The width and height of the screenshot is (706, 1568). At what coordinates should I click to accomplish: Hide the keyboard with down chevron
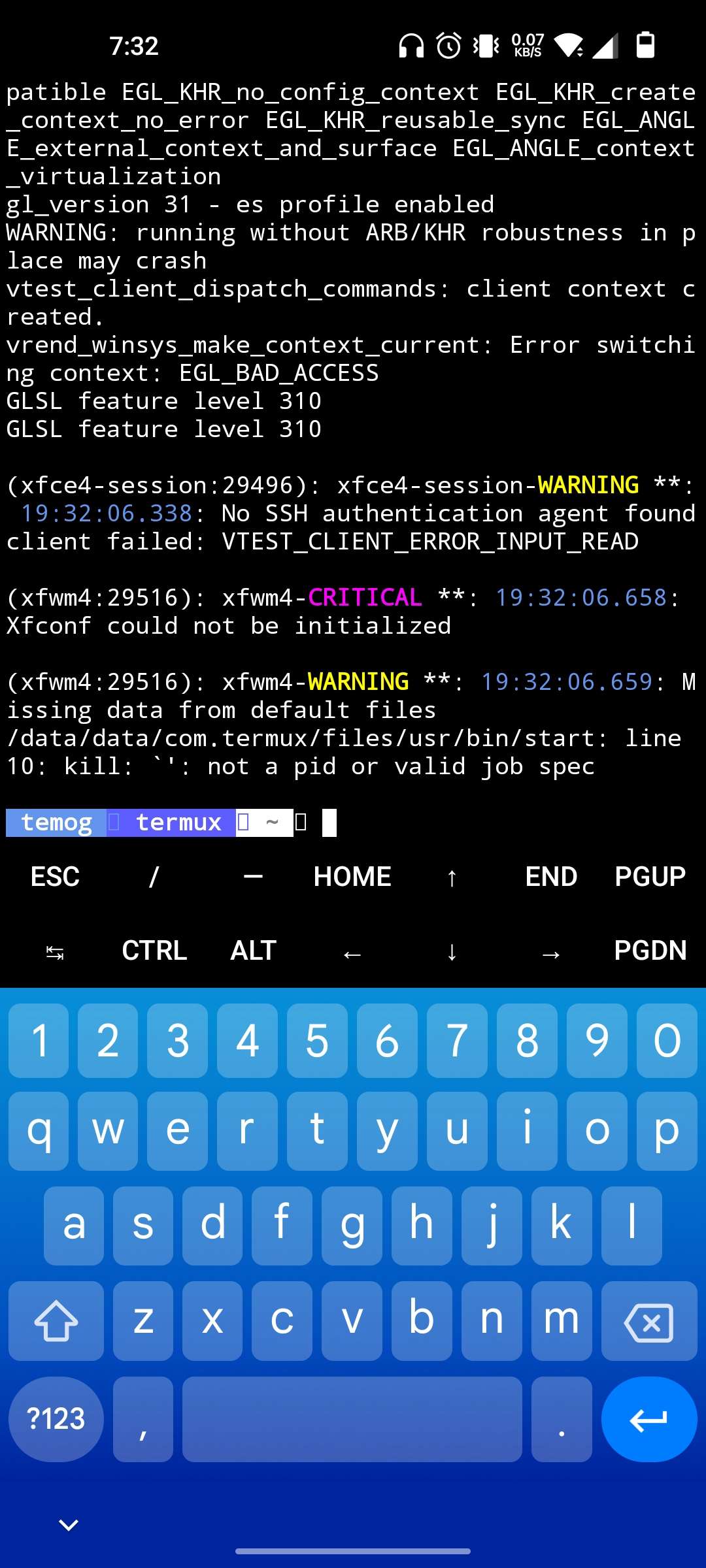click(69, 1525)
